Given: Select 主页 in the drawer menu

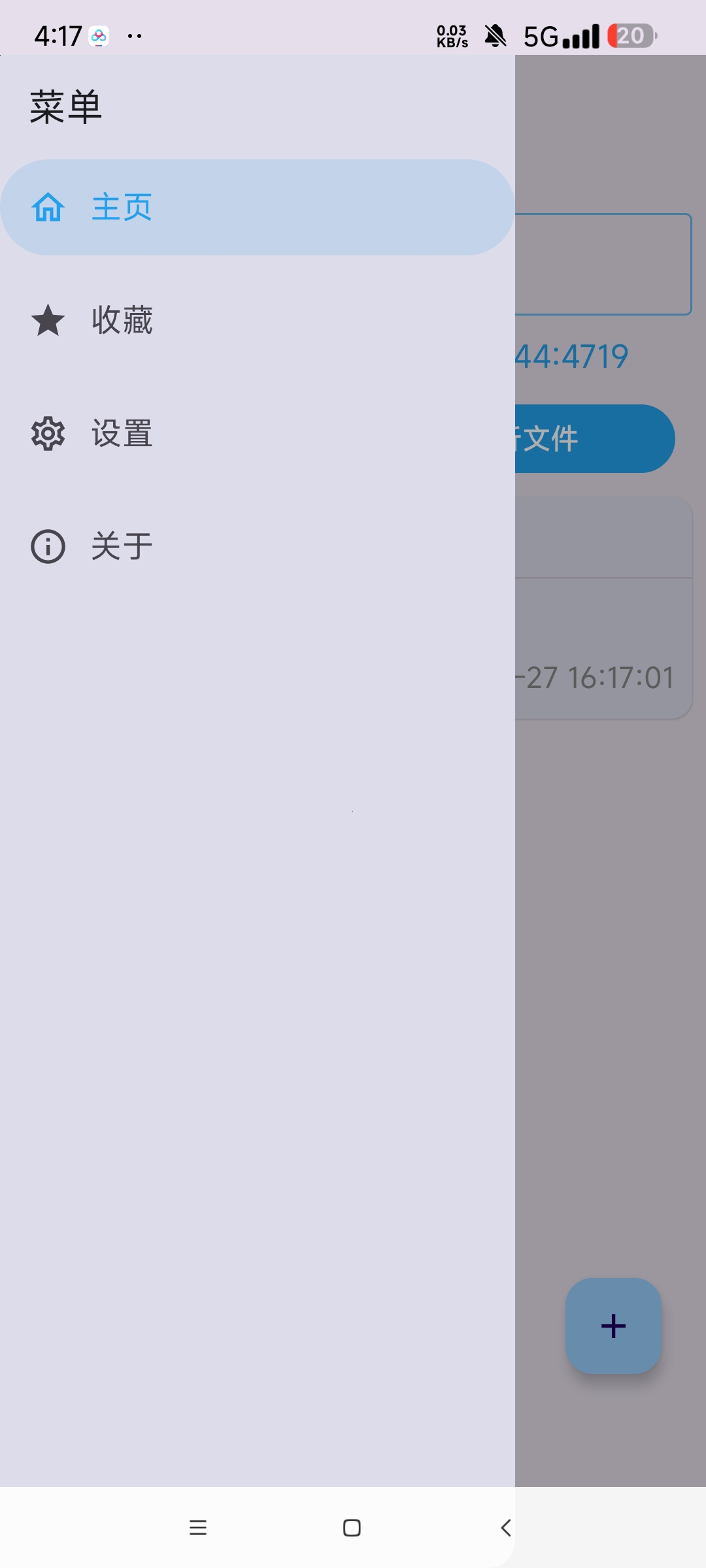Looking at the screenshot, I should coord(258,207).
